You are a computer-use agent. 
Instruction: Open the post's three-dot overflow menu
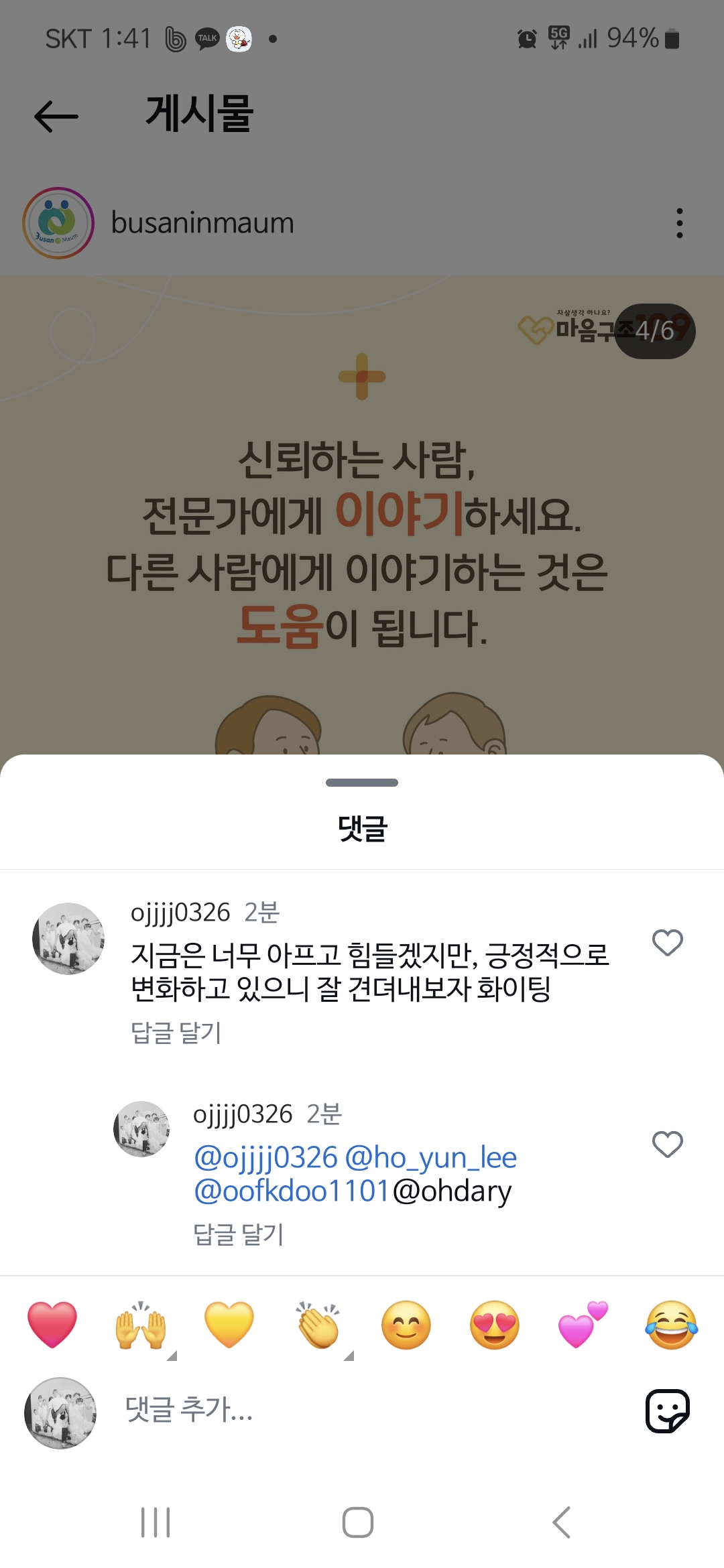pyautogui.click(x=679, y=223)
